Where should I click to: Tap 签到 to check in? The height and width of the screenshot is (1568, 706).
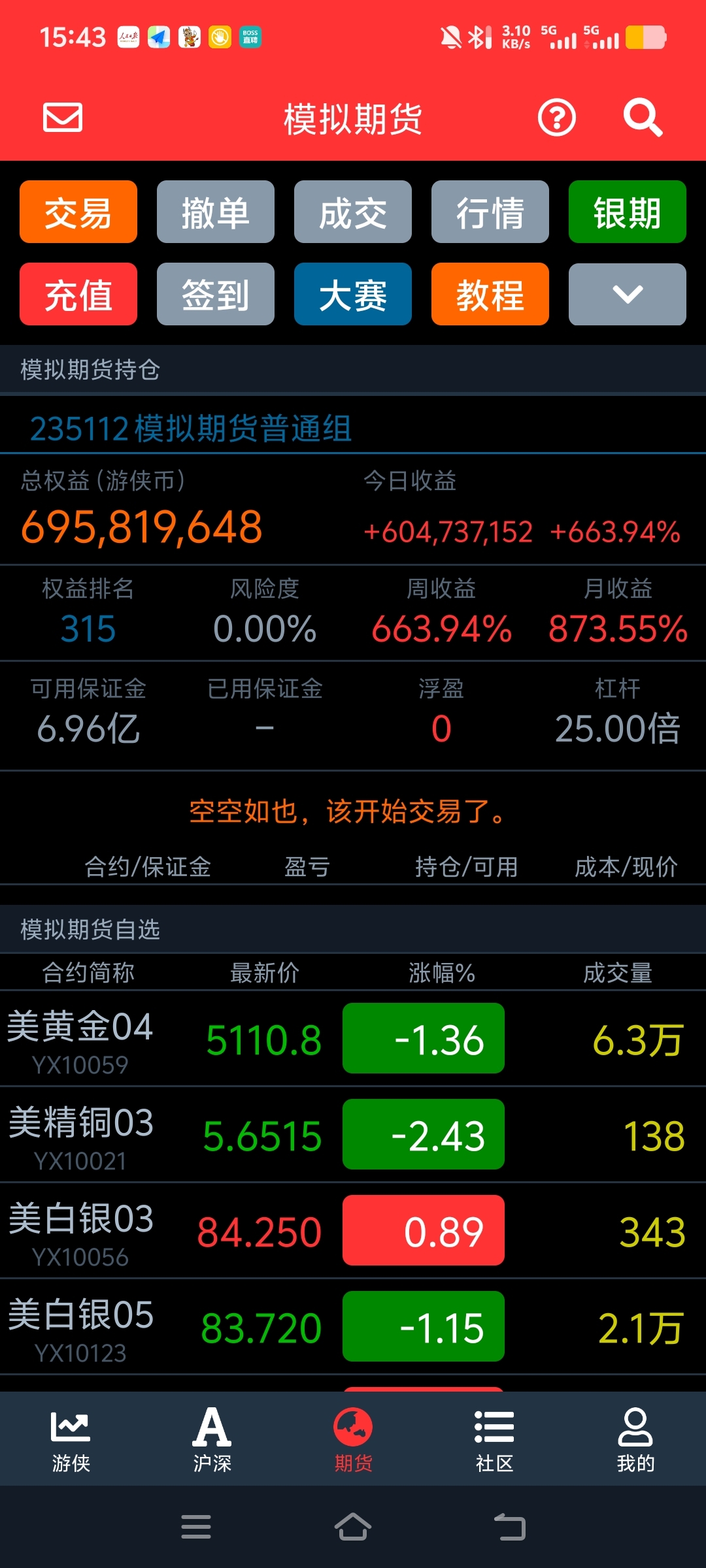point(216,294)
